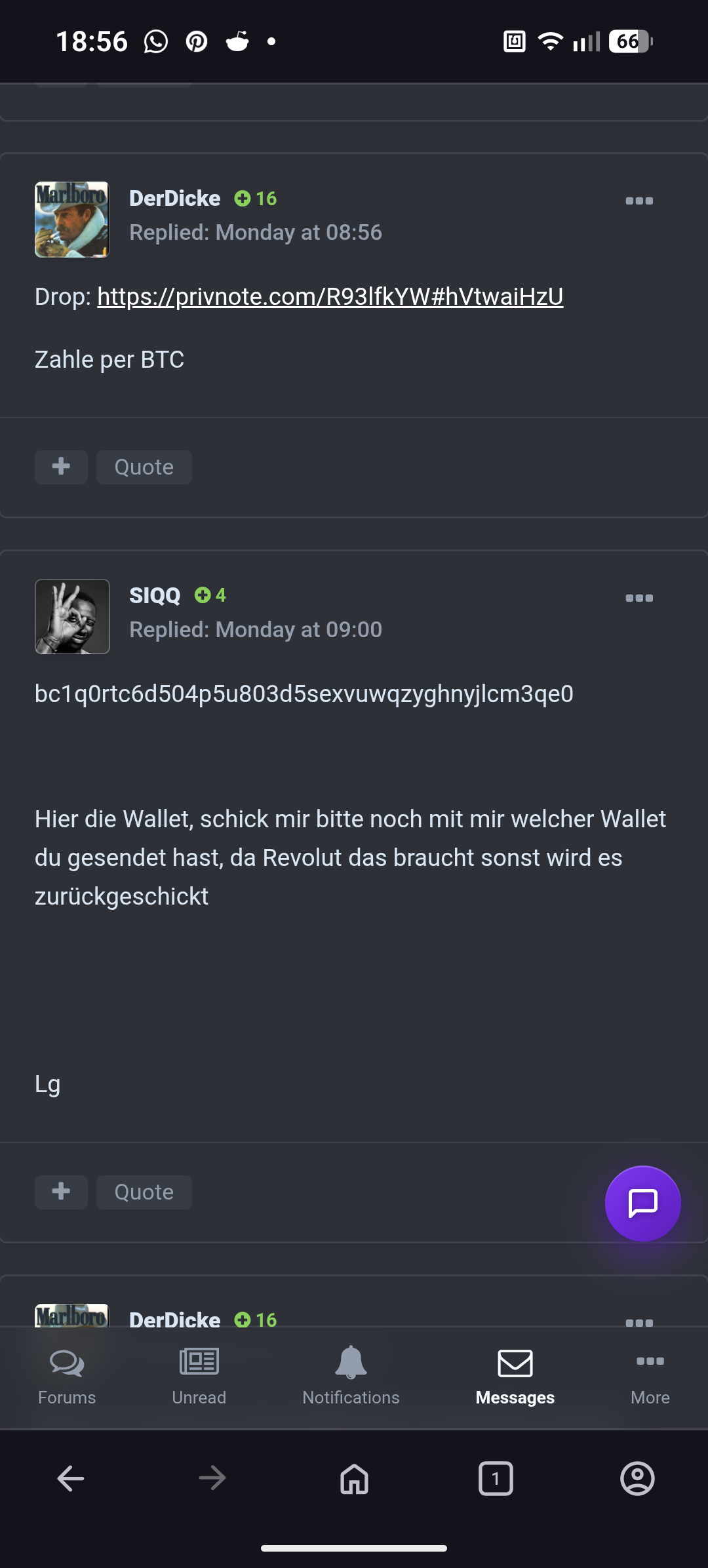Tap Quote under SIQQ's wallet message

click(144, 1192)
